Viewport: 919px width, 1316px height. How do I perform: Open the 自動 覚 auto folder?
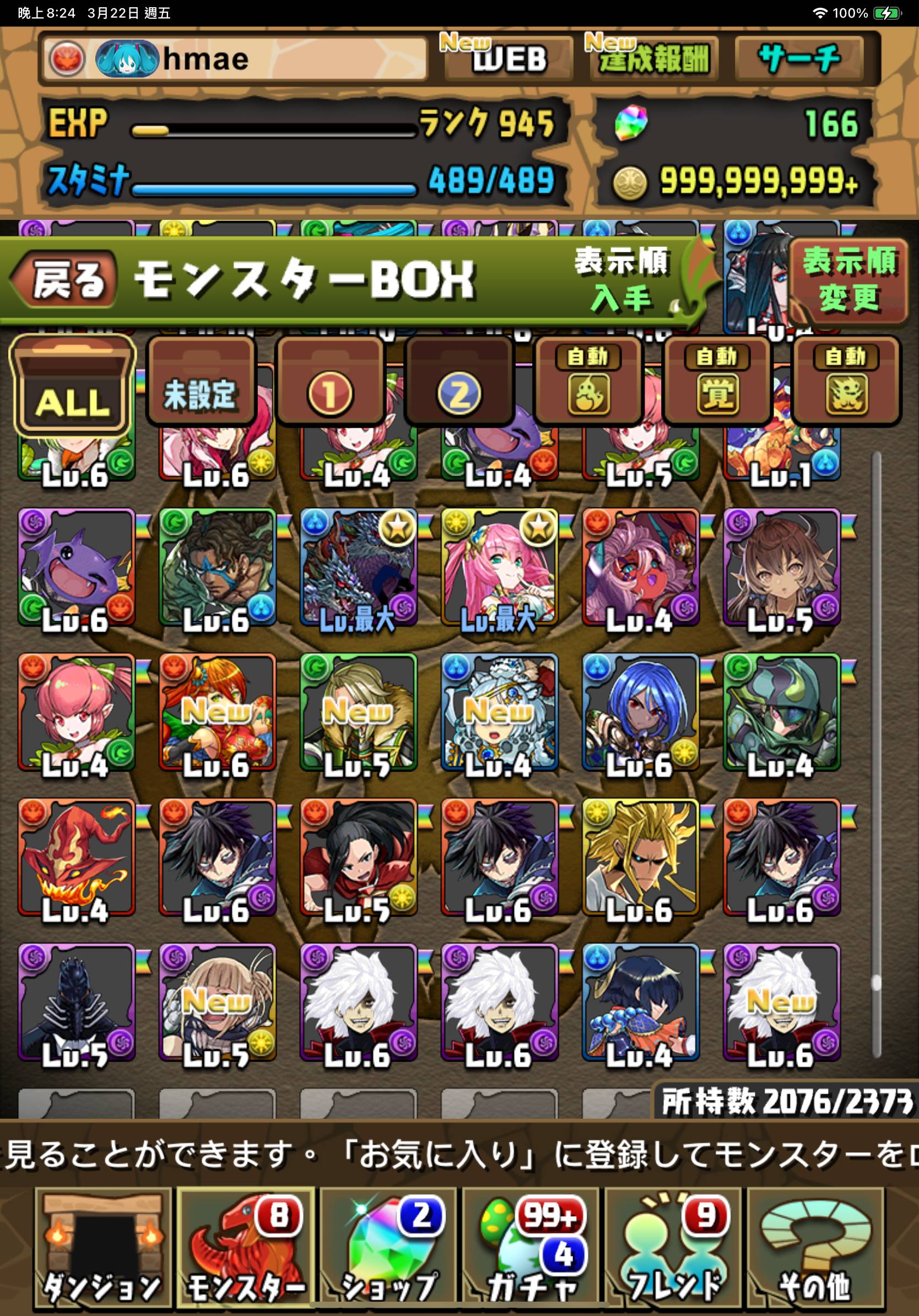pyautogui.click(x=717, y=381)
